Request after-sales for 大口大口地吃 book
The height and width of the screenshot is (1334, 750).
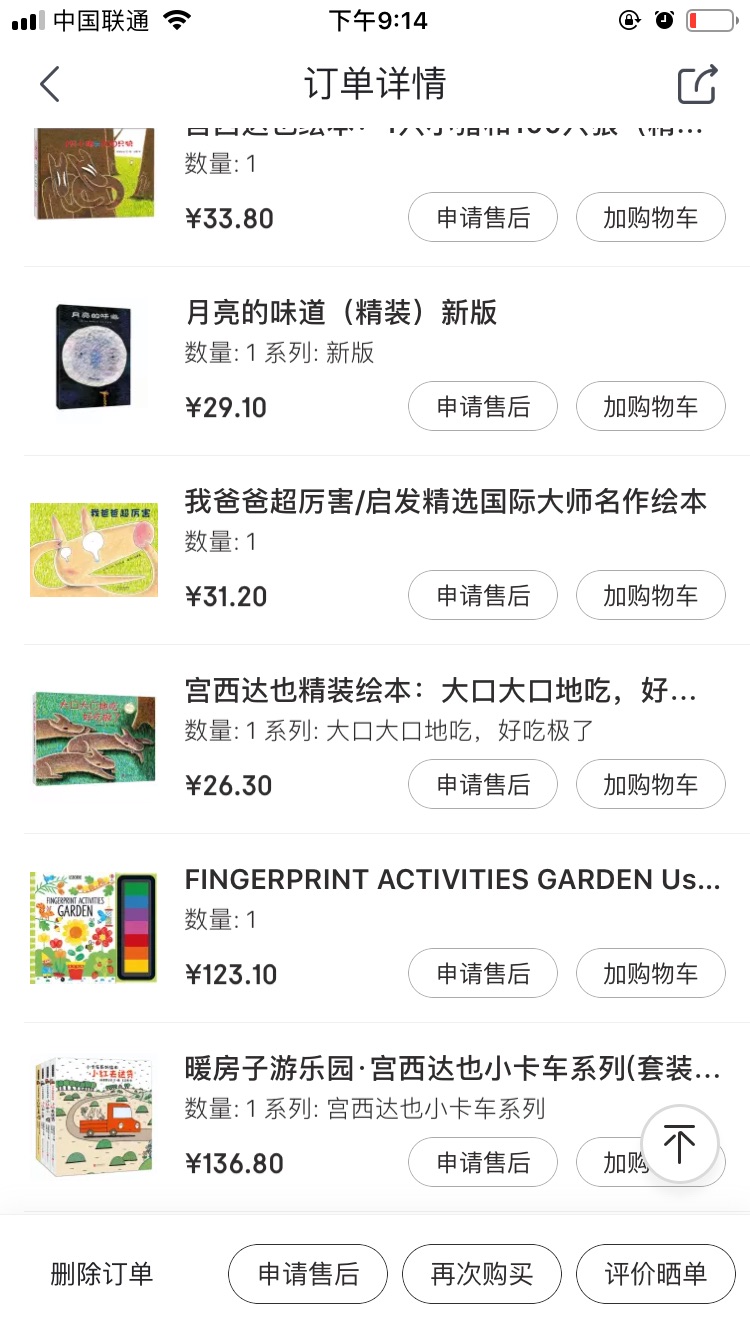(482, 785)
